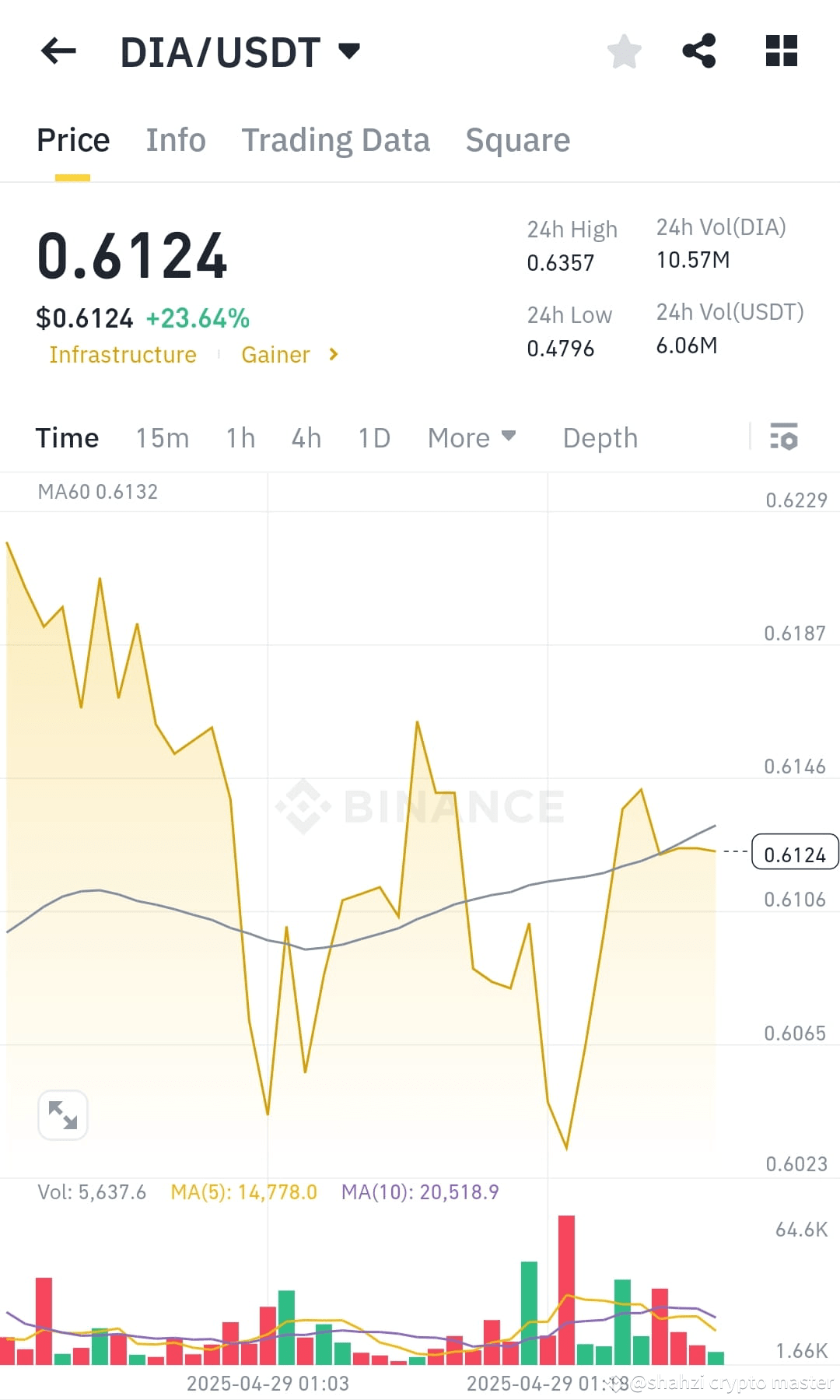Toggle the favorite star for DIA/USDT
Viewport: 840px width, 1400px height.
(624, 51)
